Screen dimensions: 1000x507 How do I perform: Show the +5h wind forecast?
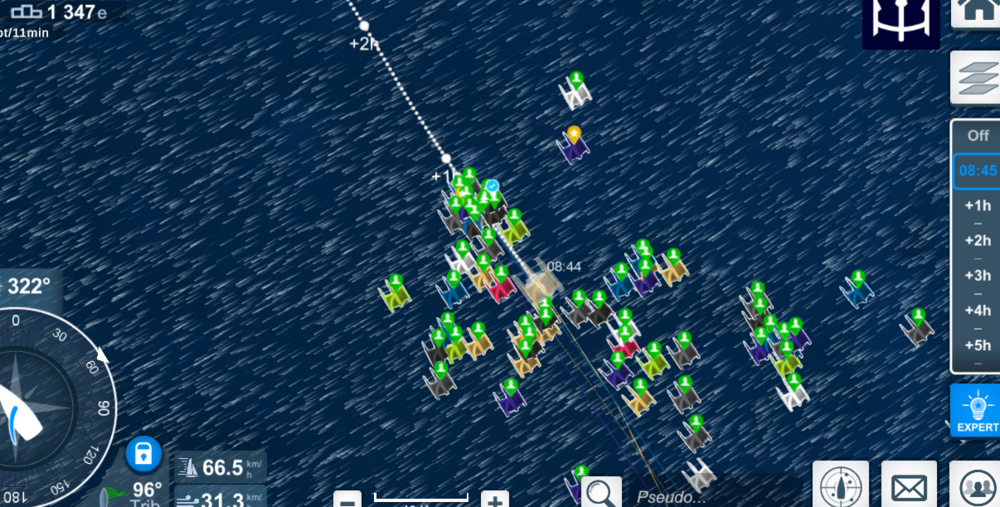(x=977, y=345)
